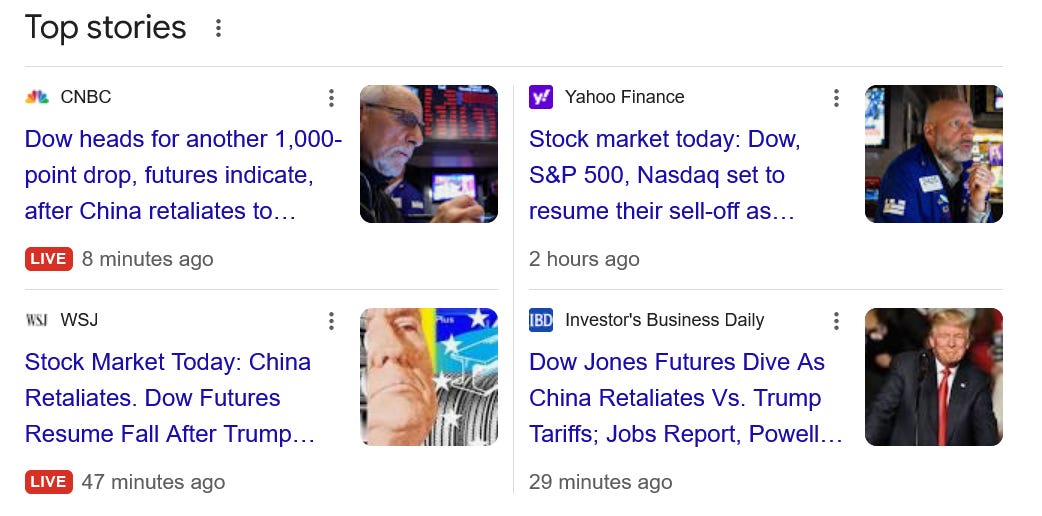The image size is (1042, 516).
Task: Open more options for Investor's Business Daily story
Action: coord(836,321)
